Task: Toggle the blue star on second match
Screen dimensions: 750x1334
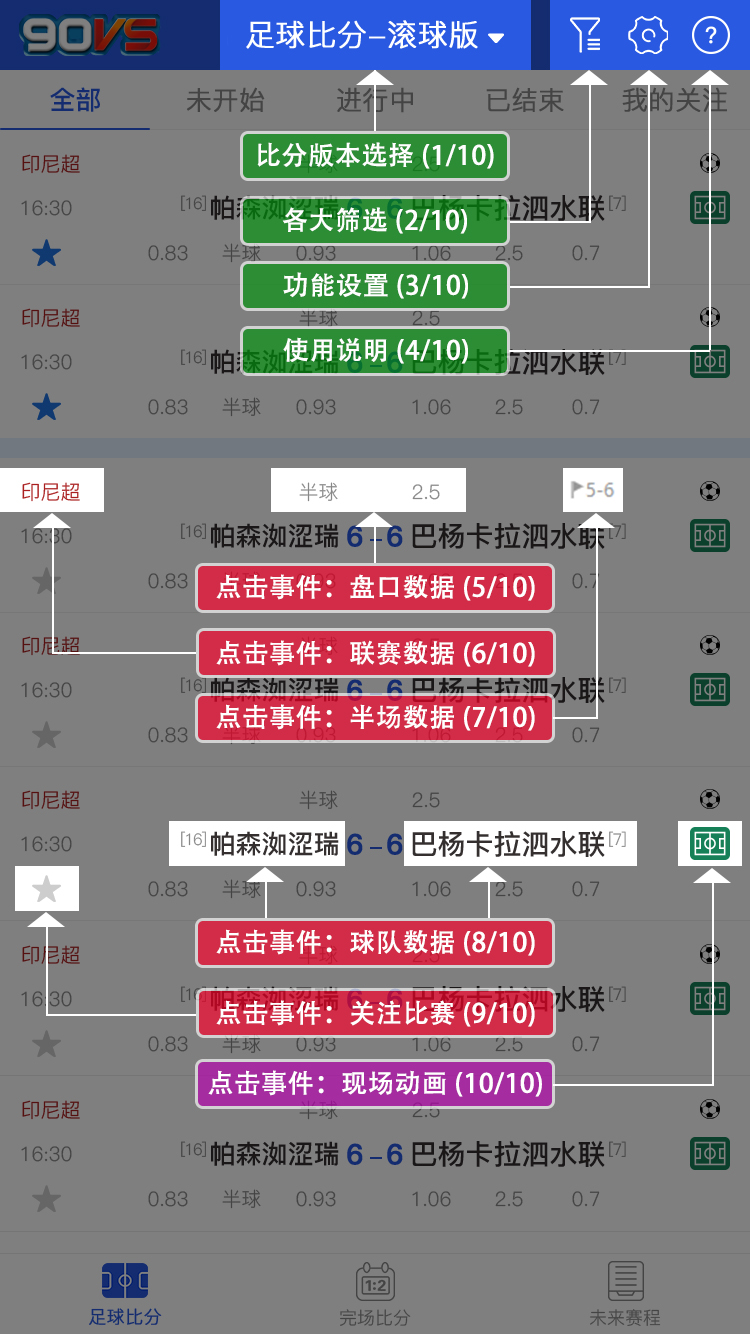Action: pyautogui.click(x=46, y=407)
